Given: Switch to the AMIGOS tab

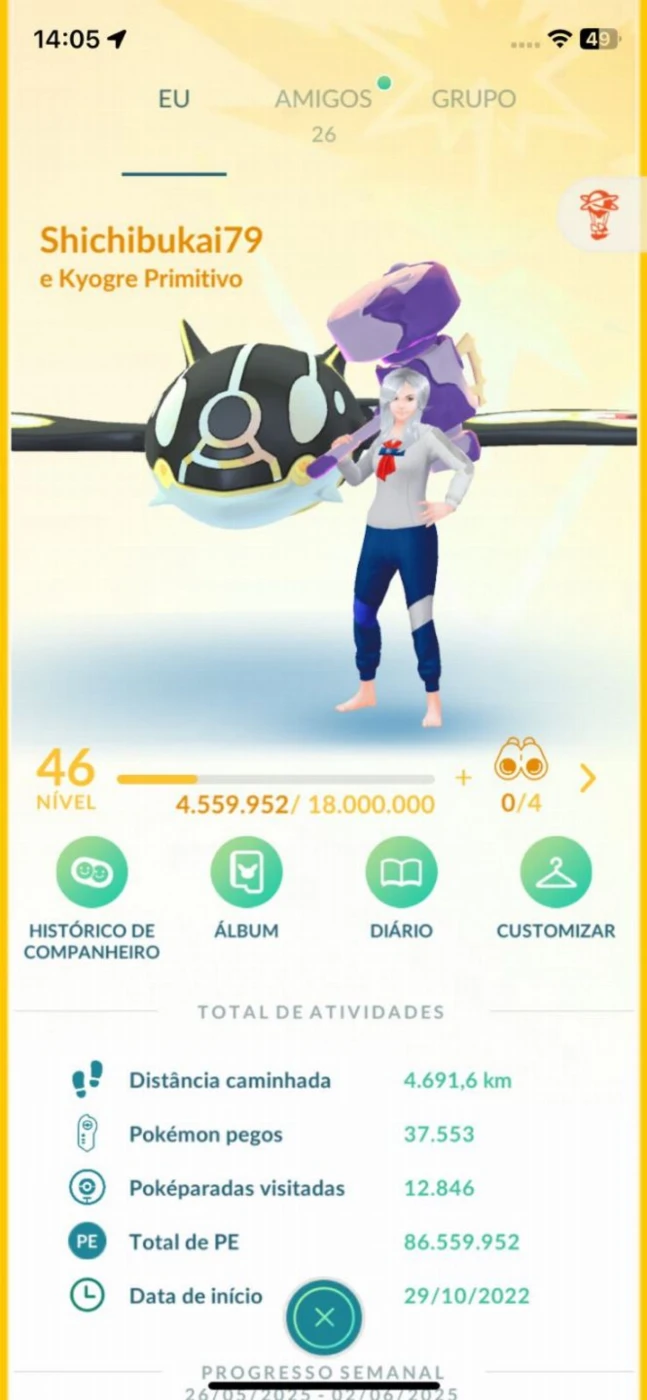Looking at the screenshot, I should tap(323, 99).
